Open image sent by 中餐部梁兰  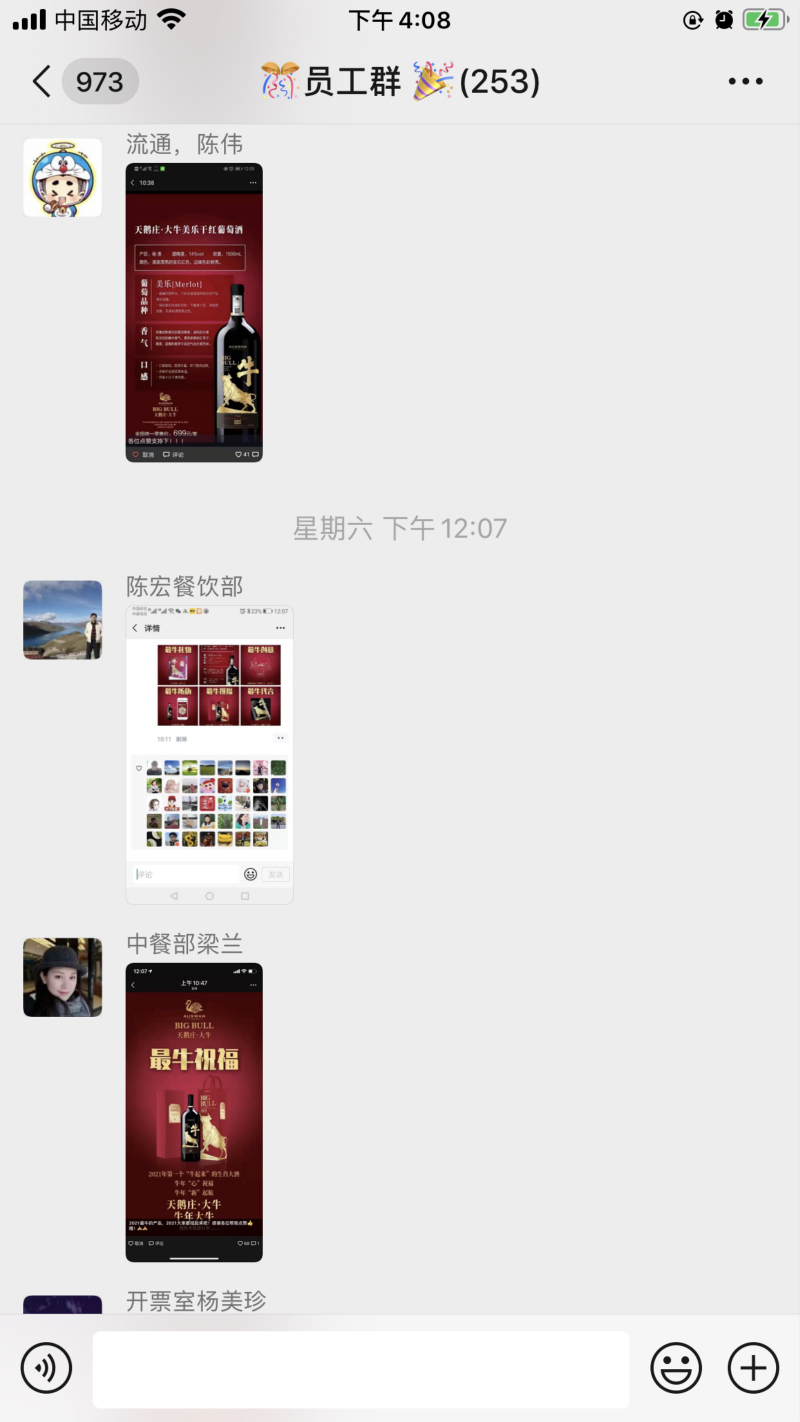(194, 1112)
